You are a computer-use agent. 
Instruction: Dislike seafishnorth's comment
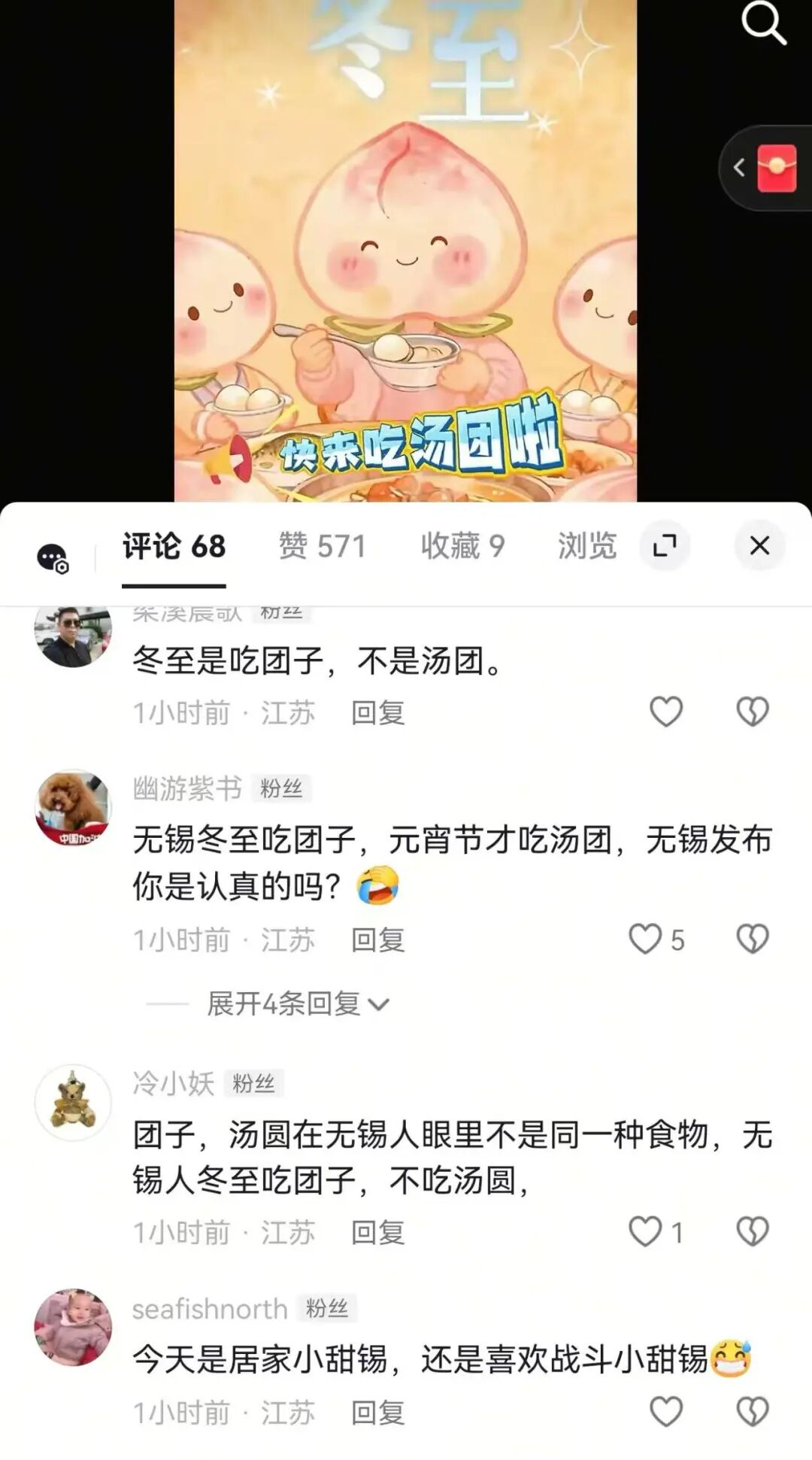tap(752, 1412)
